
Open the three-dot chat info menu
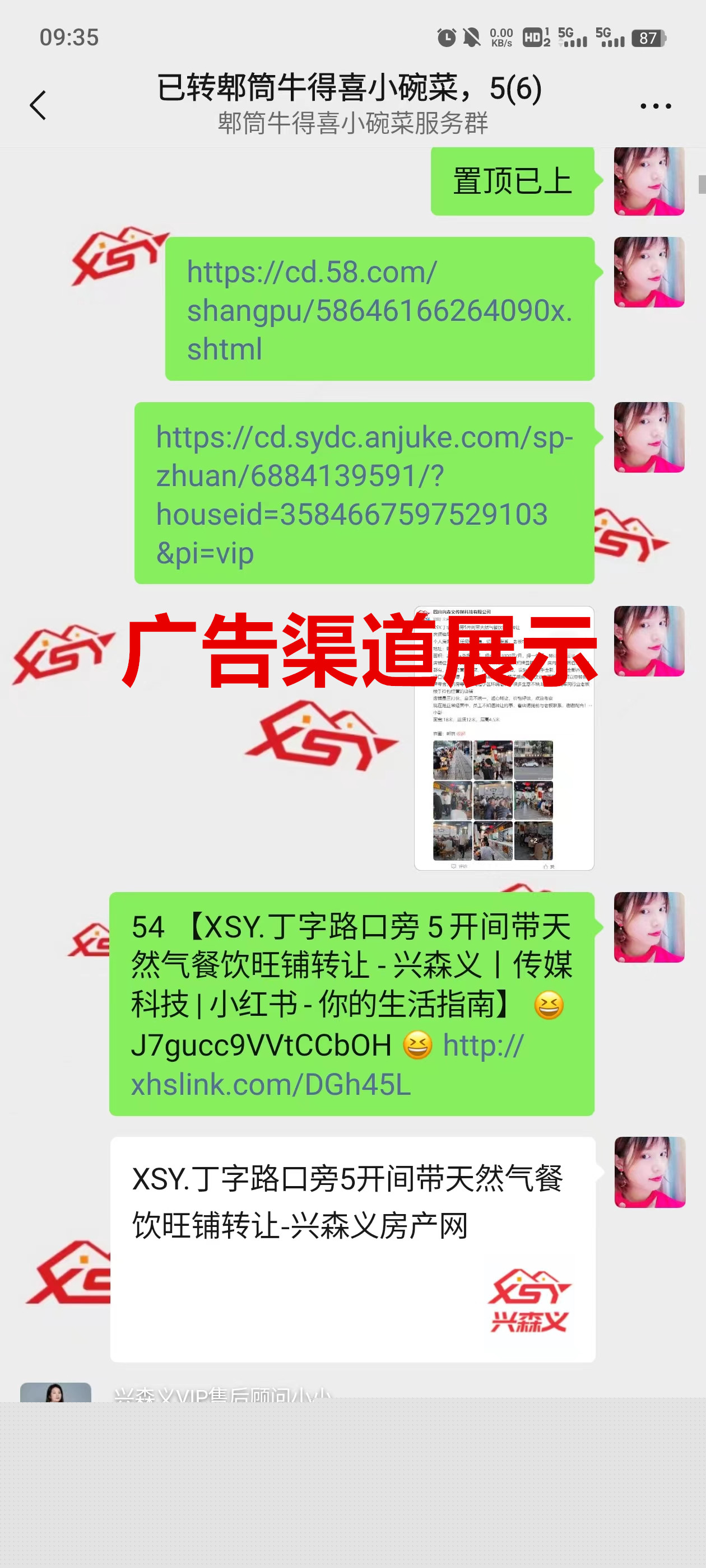point(656,106)
